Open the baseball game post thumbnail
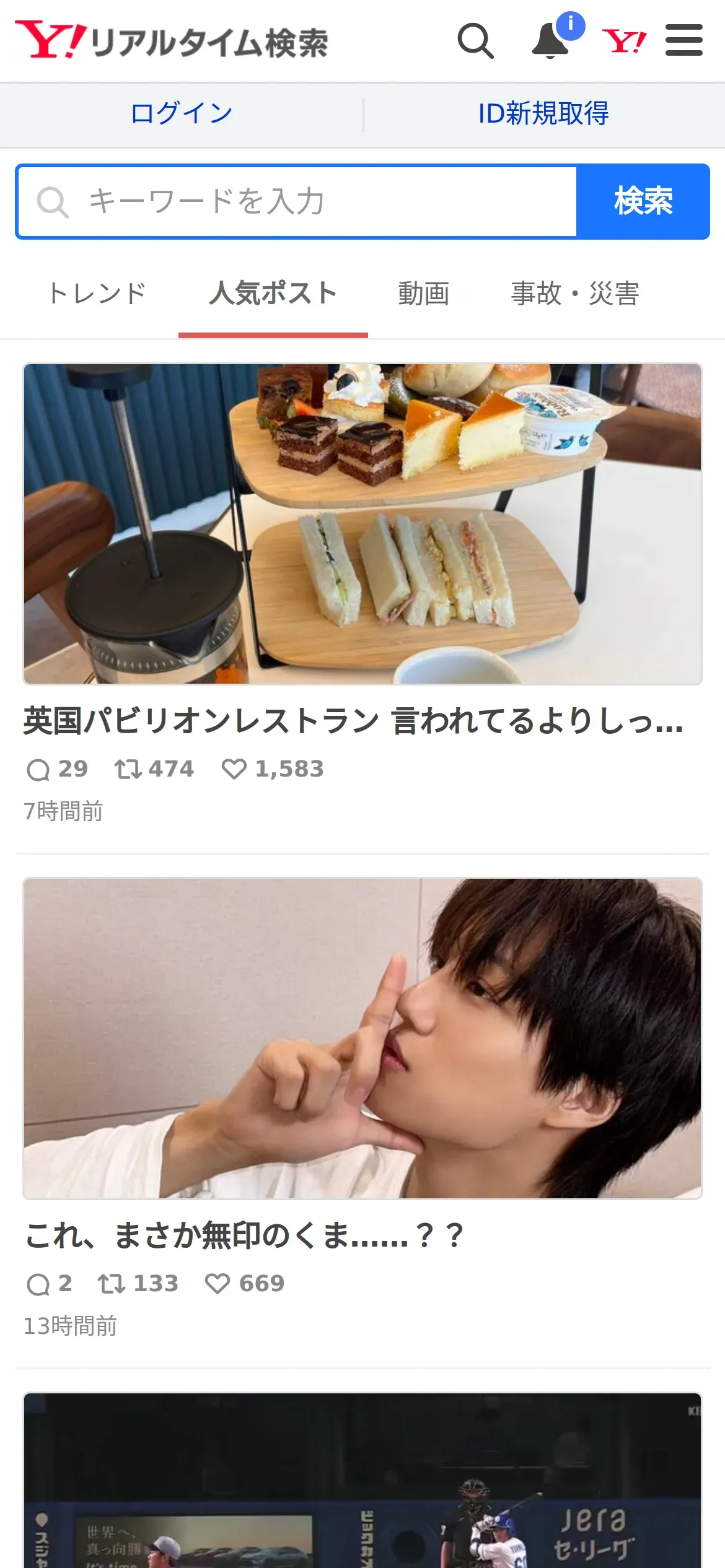The height and width of the screenshot is (1568, 725). (x=362, y=1480)
